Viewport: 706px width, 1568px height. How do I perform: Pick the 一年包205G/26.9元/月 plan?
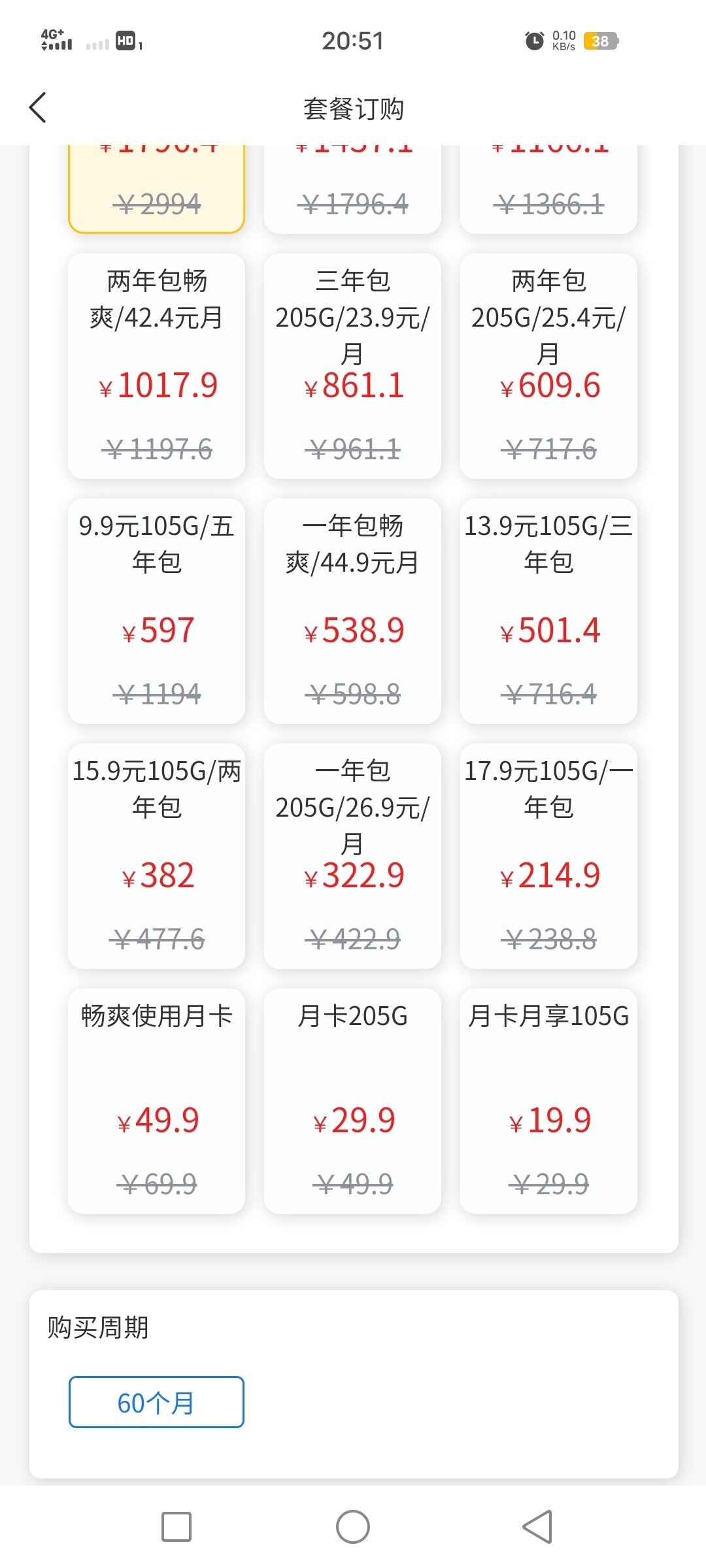click(352, 856)
